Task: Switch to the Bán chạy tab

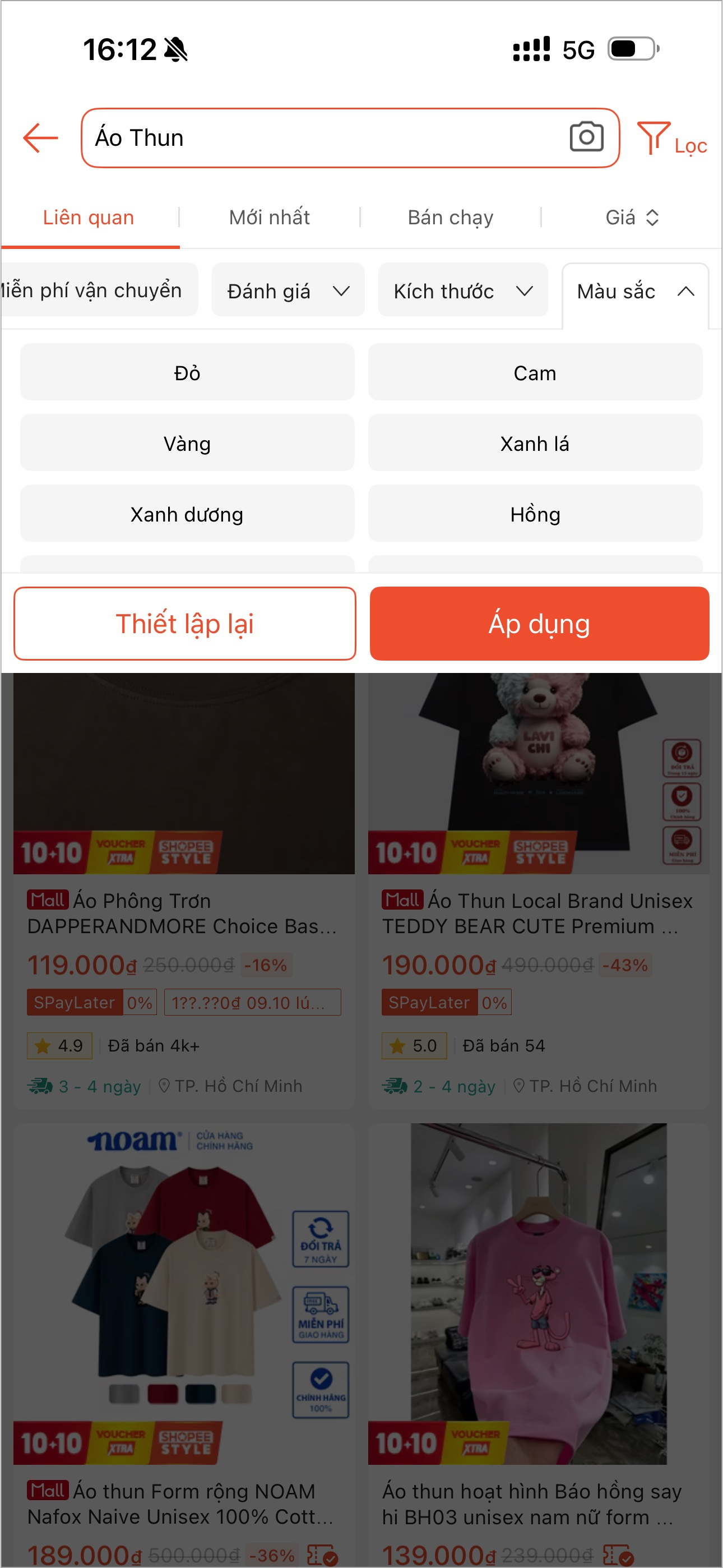Action: click(451, 217)
